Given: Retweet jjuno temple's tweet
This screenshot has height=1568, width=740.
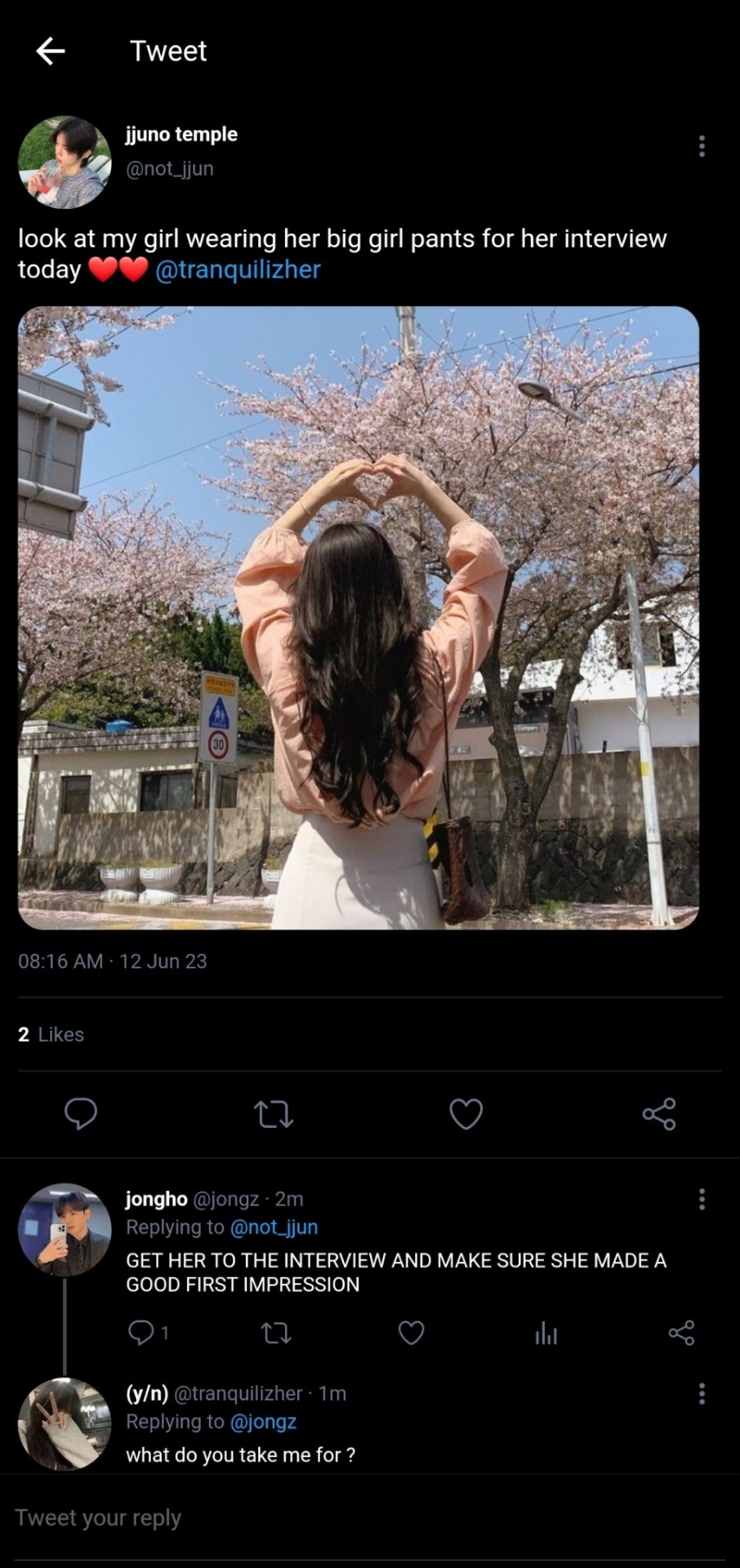Looking at the screenshot, I should (x=274, y=1114).
